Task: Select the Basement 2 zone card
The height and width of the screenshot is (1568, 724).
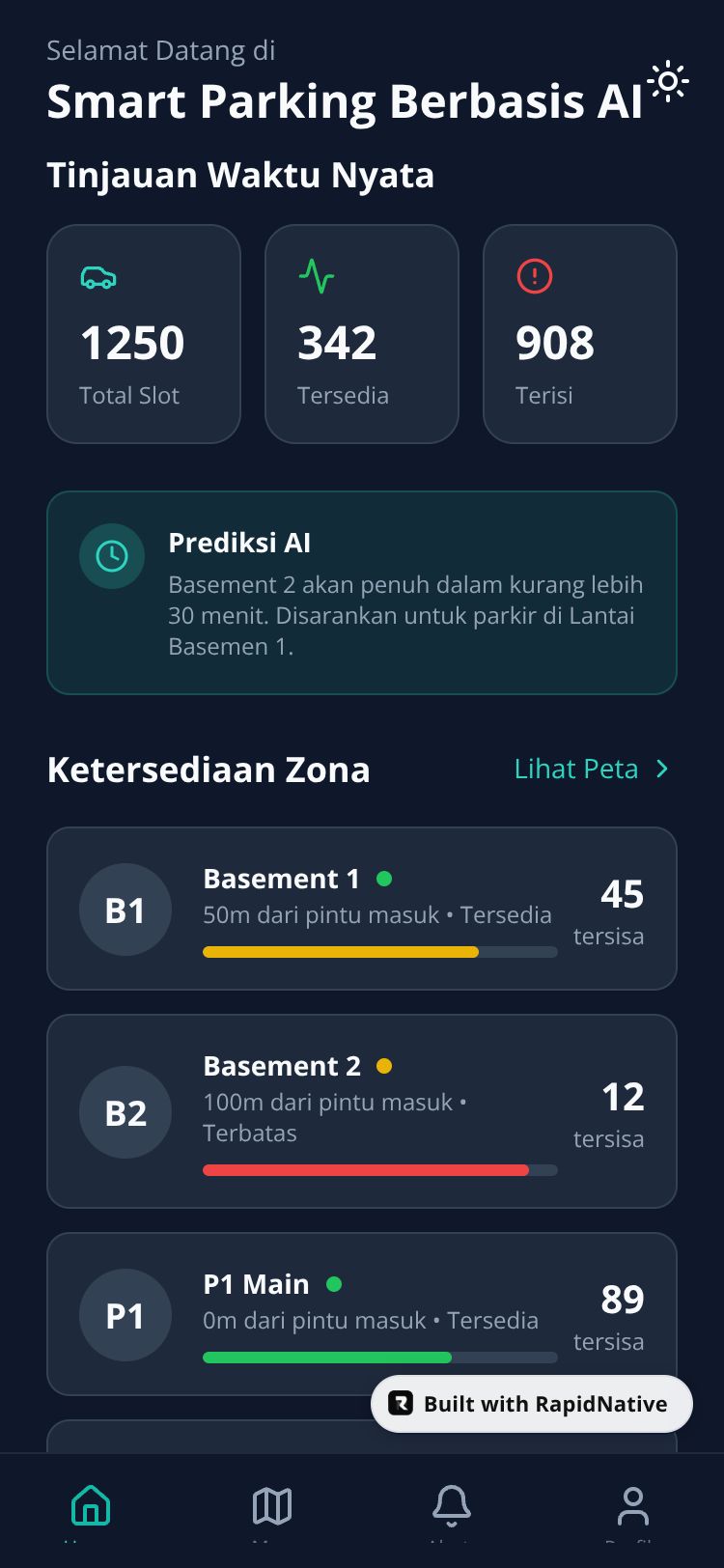Action: (361, 1111)
